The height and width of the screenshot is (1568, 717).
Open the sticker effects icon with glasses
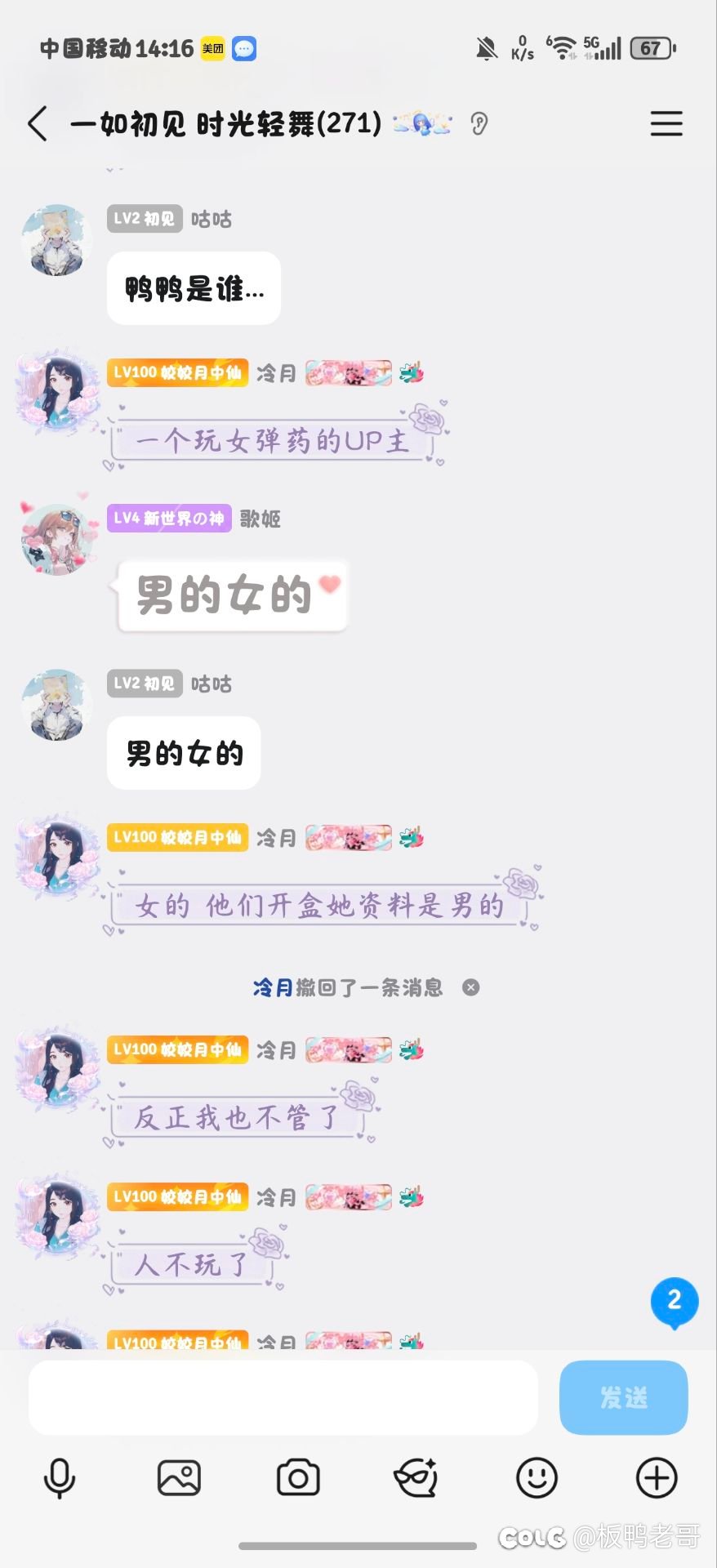pyautogui.click(x=416, y=1478)
